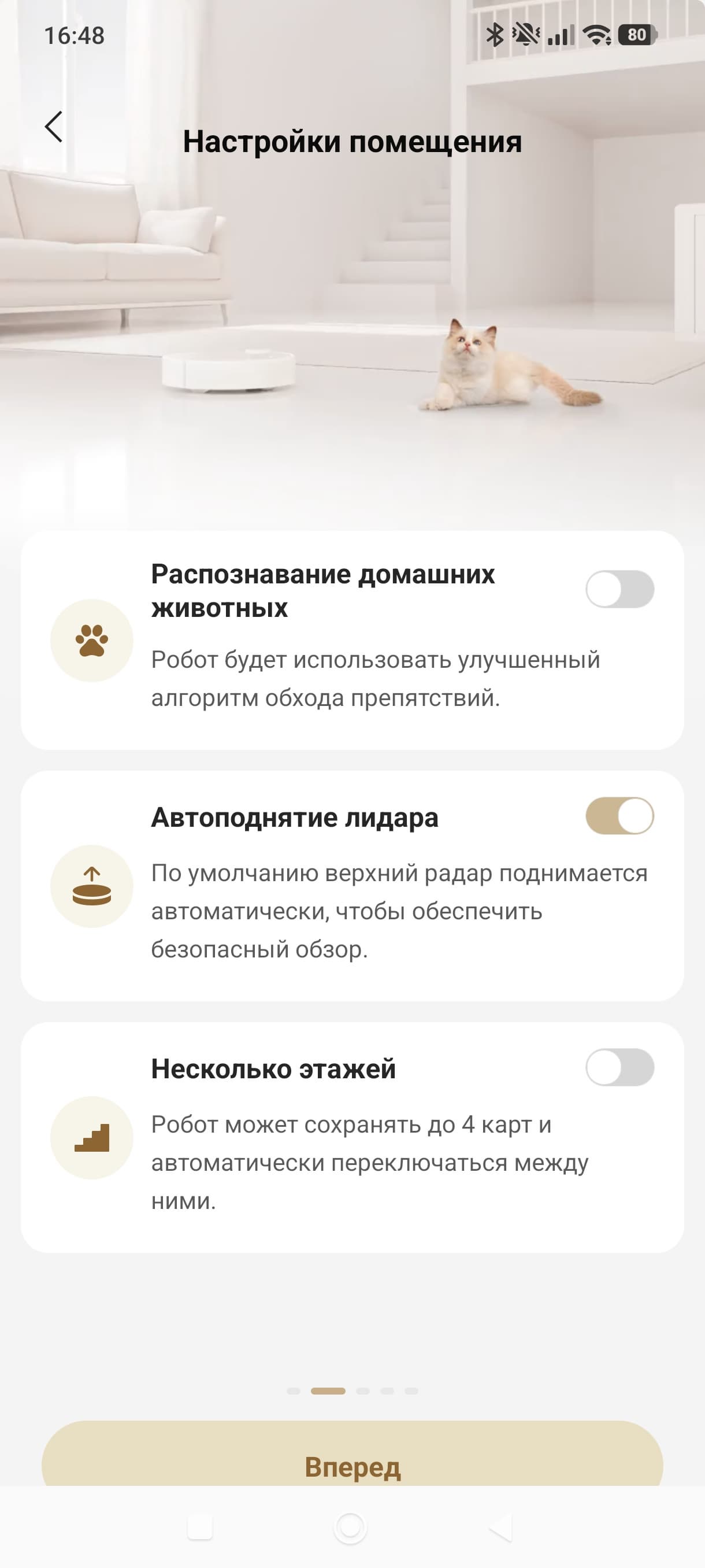Go back from Настройки помещения

(x=54, y=127)
